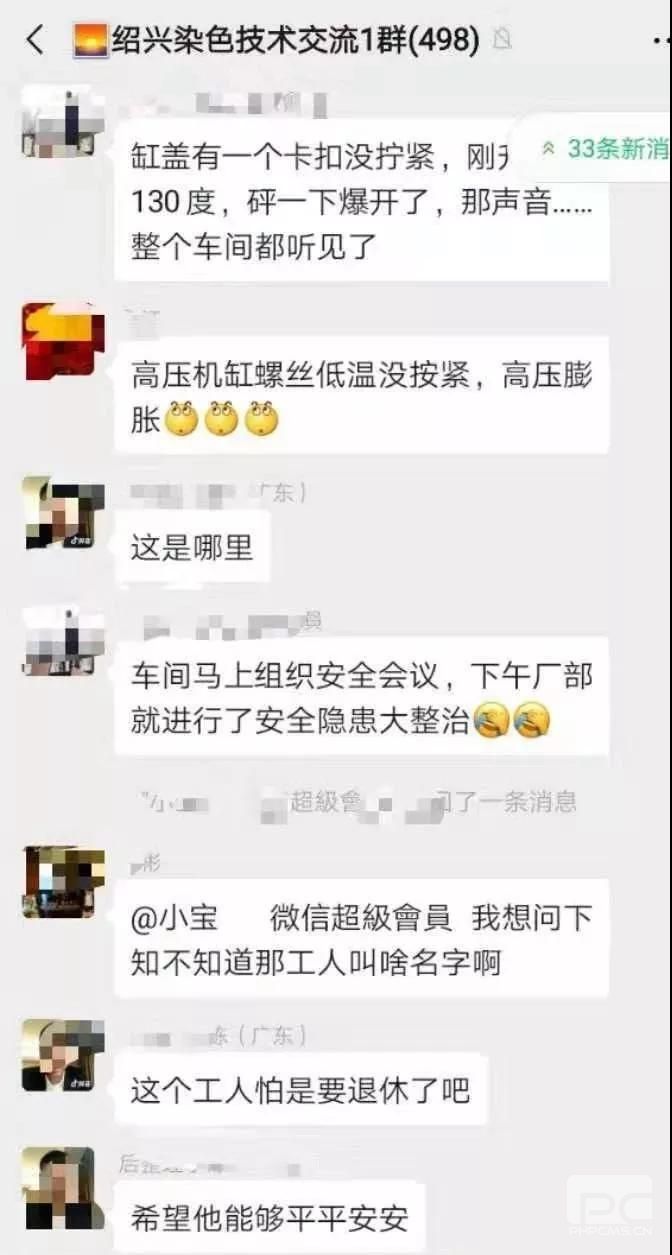
Task: Open the group chat overflow menu
Action: click(x=653, y=42)
